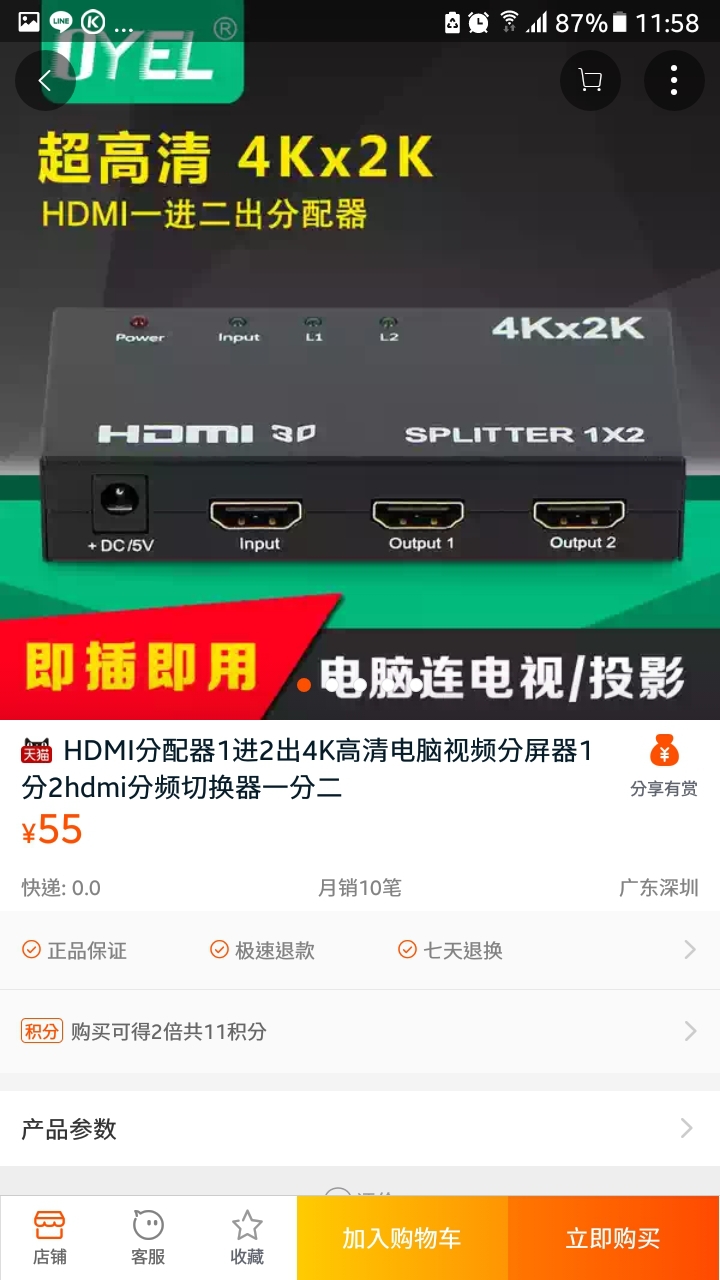This screenshot has width=720, height=1280.
Task: Open the 正品保证 service guarantees row
Action: coord(360,950)
